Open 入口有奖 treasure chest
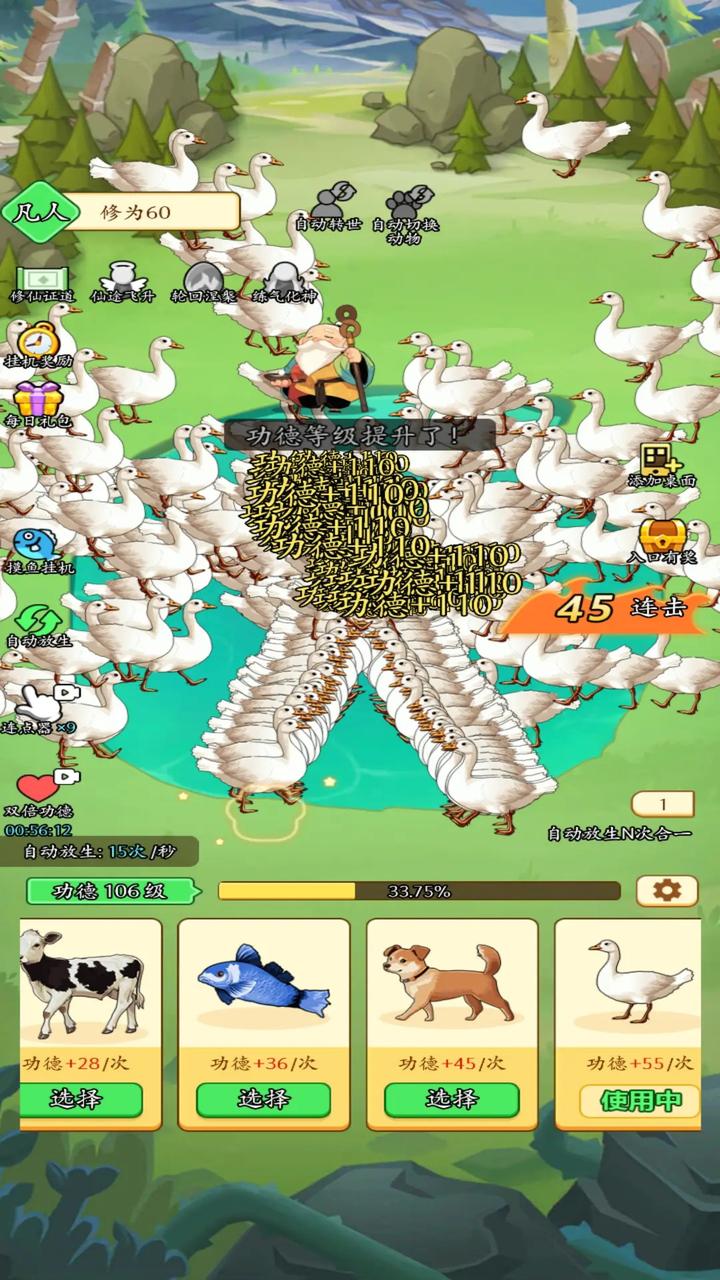This screenshot has height=1280, width=720. click(x=661, y=538)
